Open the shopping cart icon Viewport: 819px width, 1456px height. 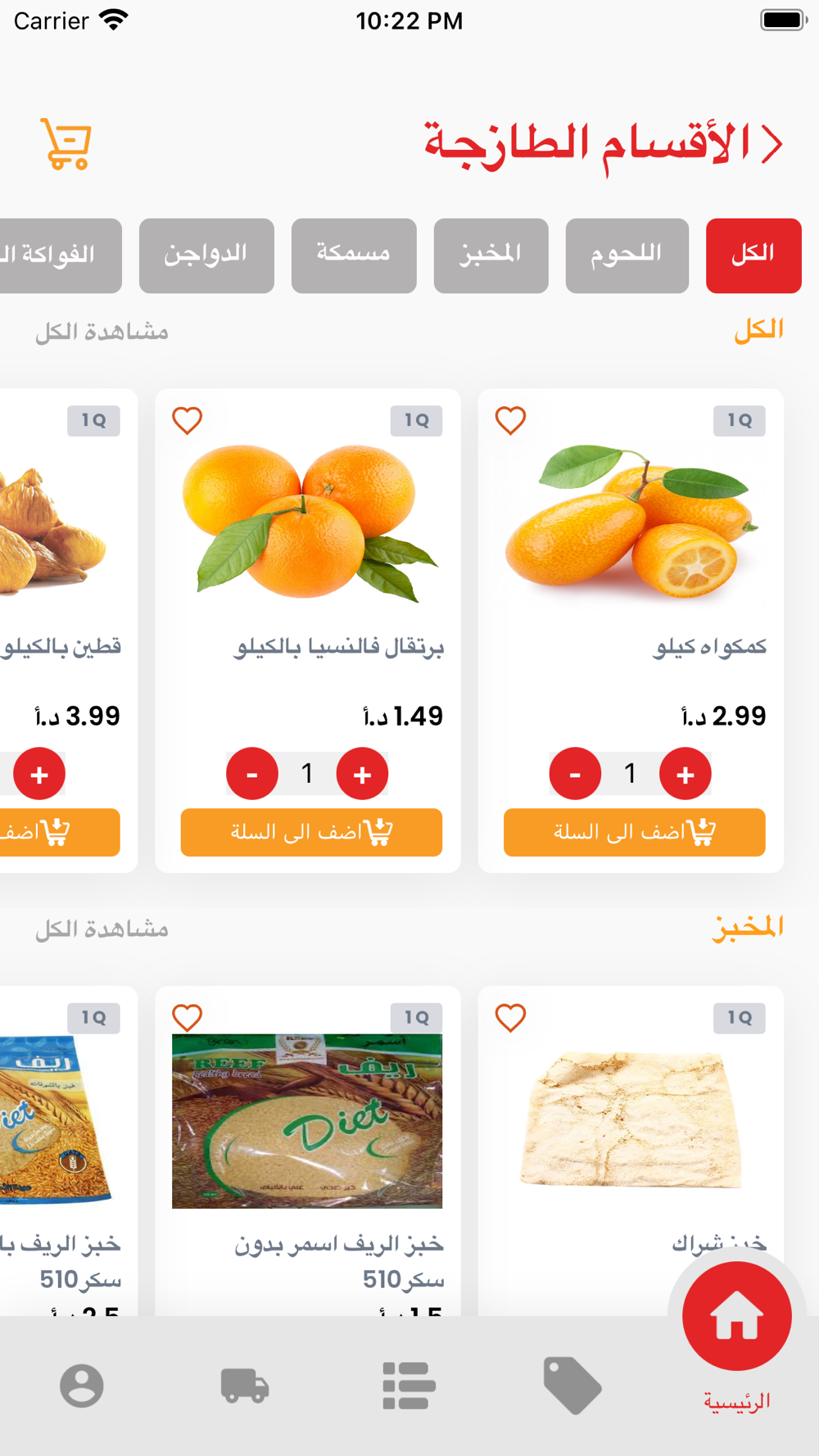tap(66, 144)
